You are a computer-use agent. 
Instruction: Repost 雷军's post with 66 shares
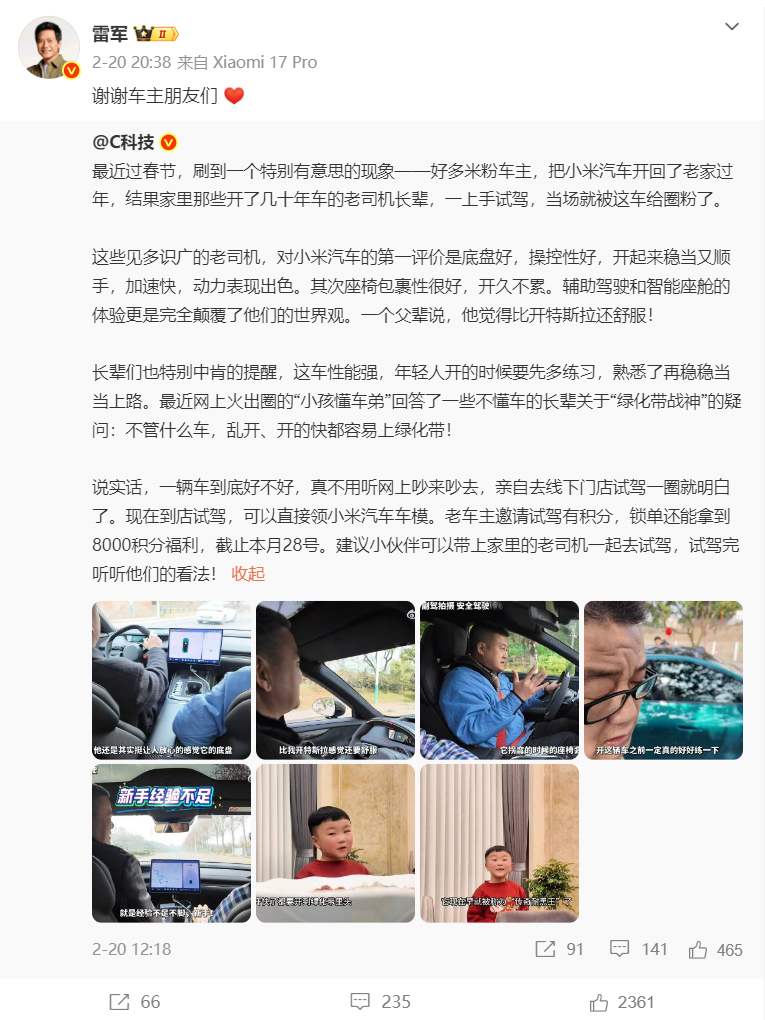(x=135, y=1001)
